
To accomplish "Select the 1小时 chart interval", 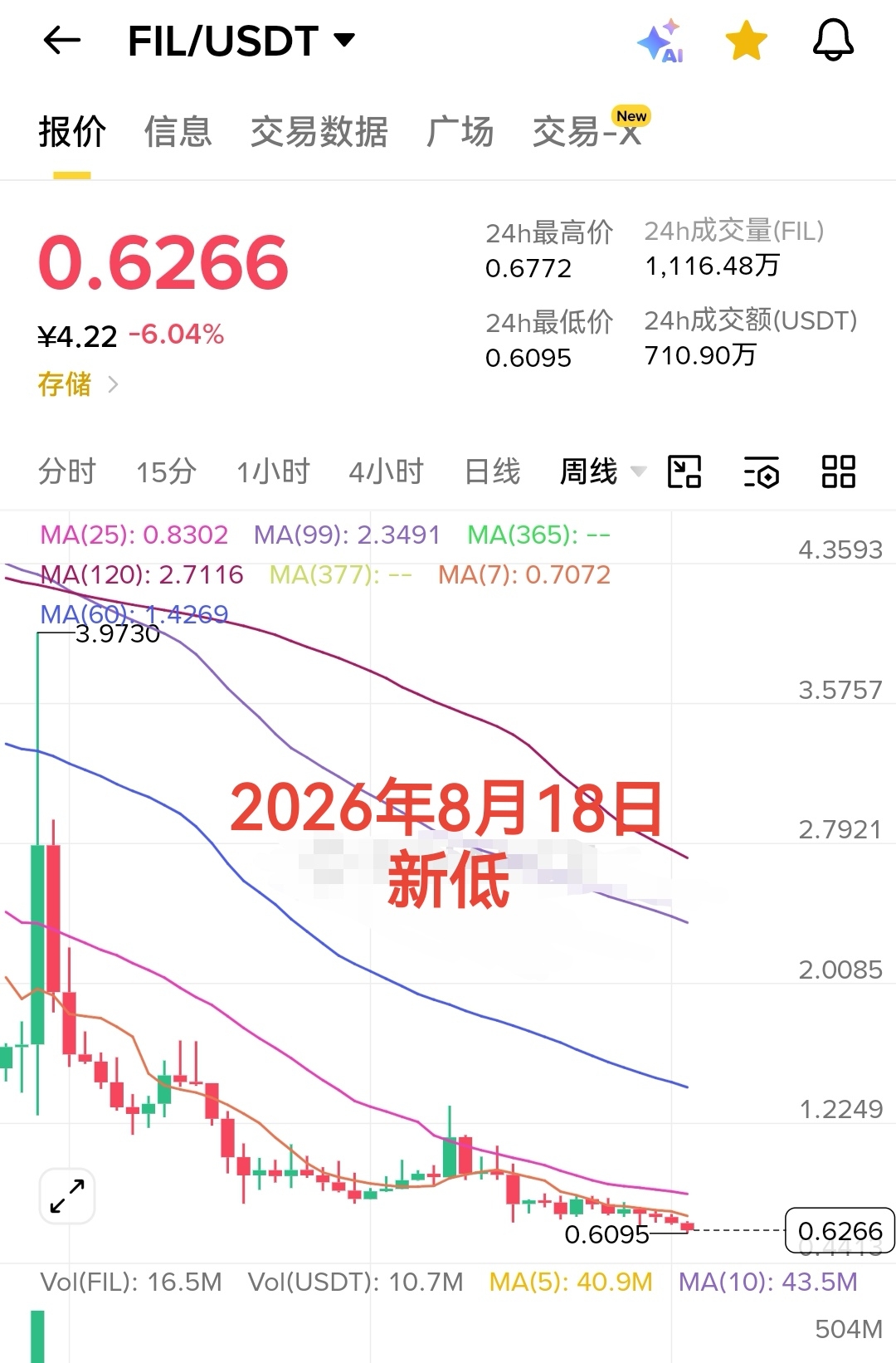I will [273, 471].
